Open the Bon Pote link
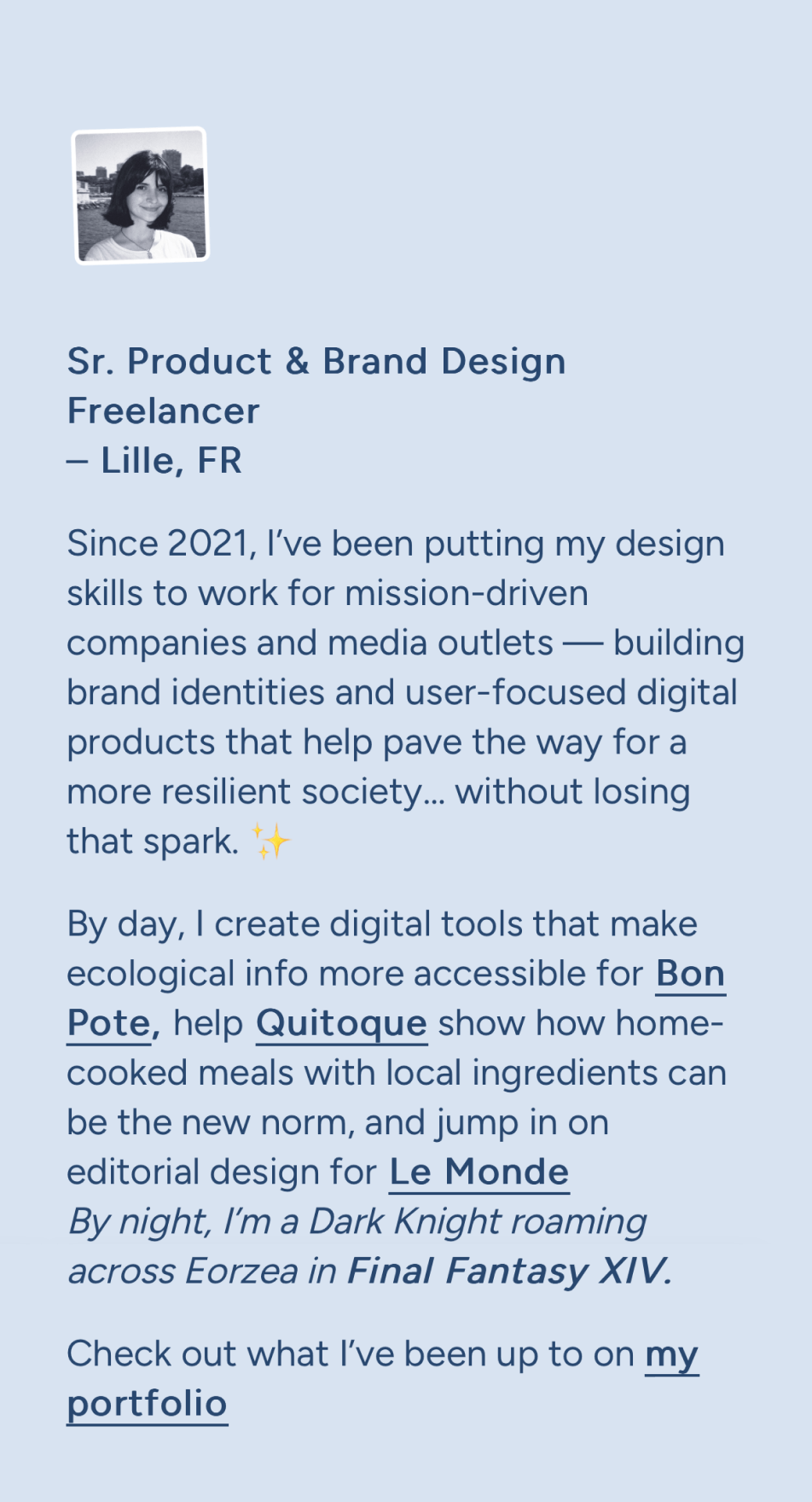 pos(690,974)
